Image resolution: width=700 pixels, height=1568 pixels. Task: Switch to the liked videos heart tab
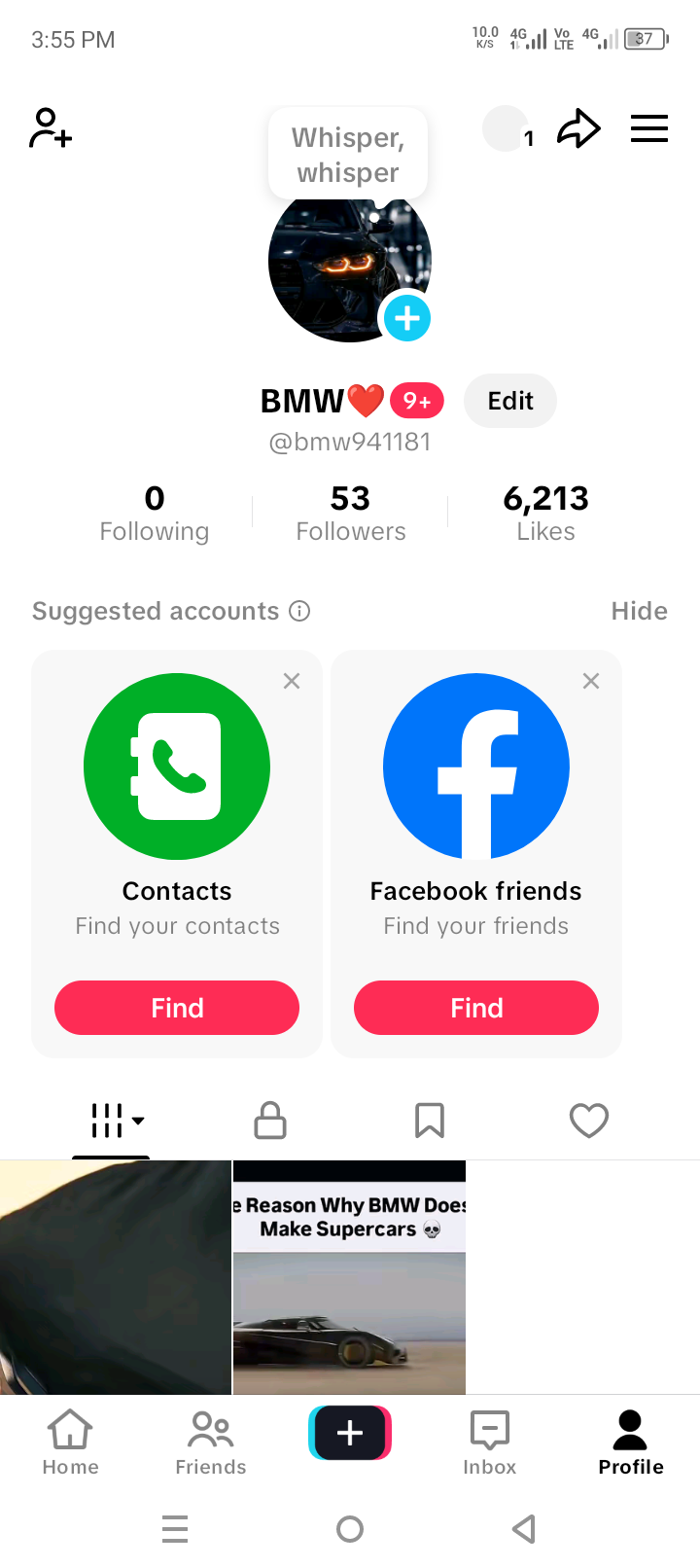[x=589, y=1121]
